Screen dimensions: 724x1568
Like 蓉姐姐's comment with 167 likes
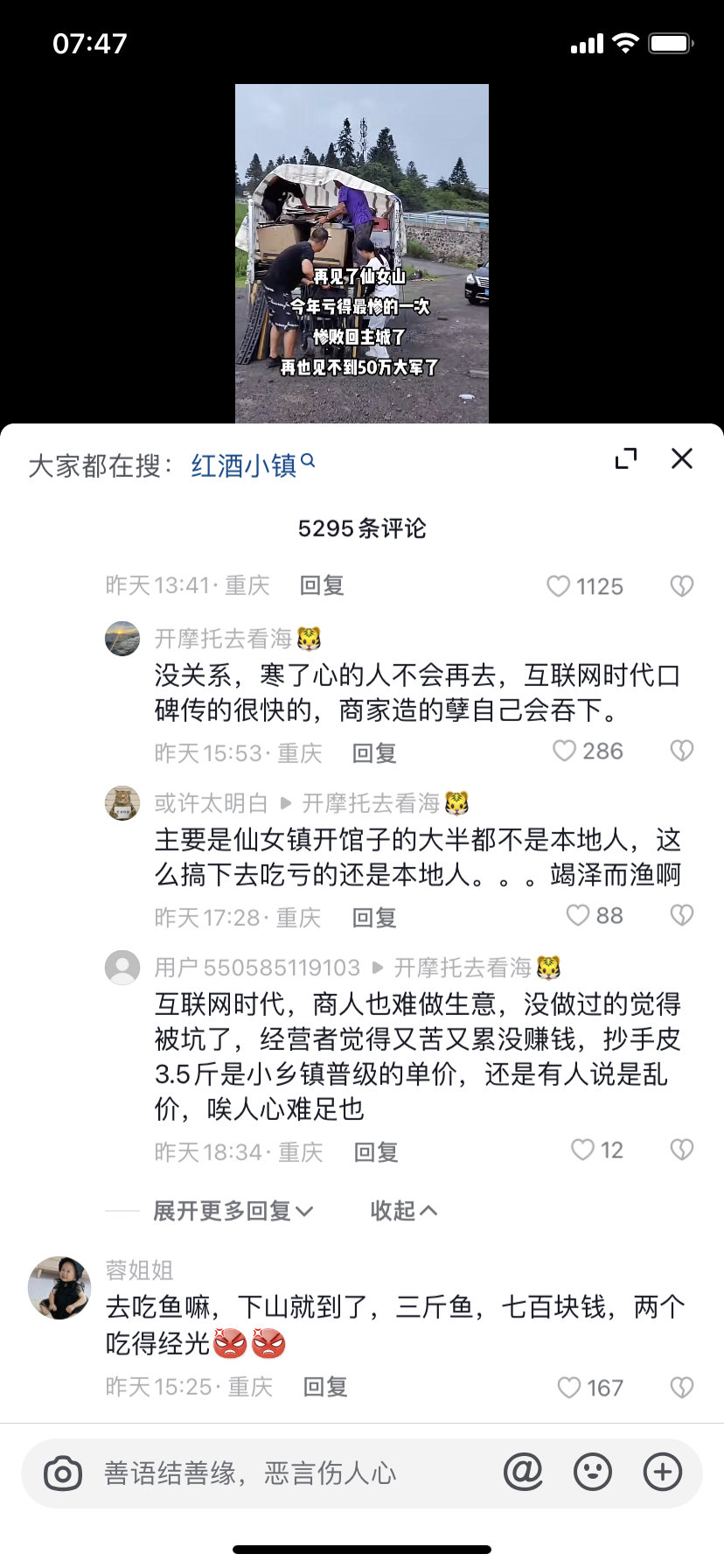(570, 1388)
